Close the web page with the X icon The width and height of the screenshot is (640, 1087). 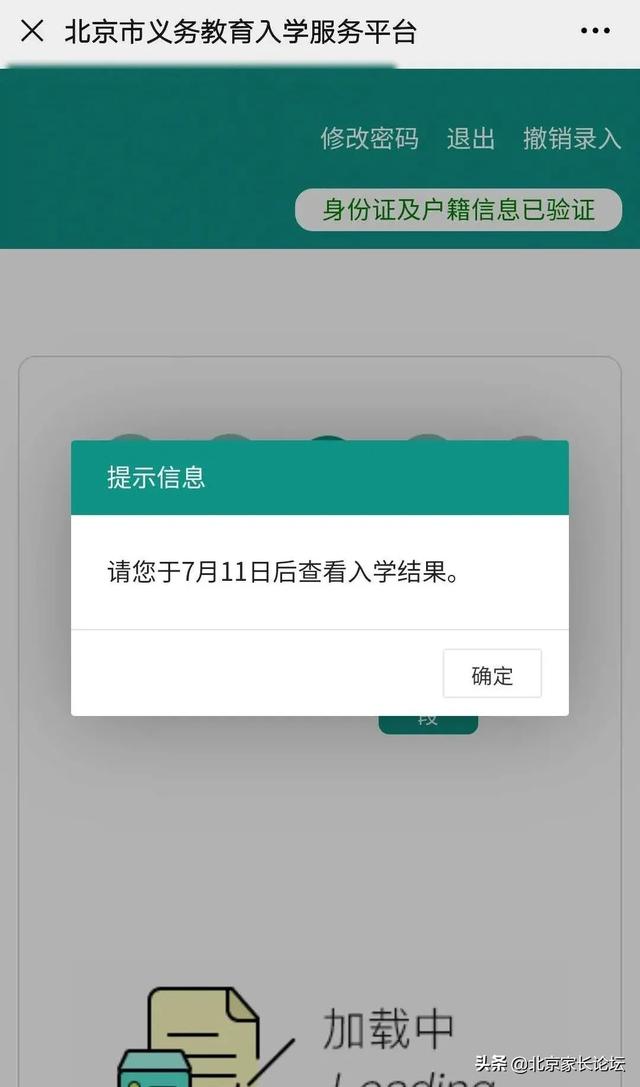(32, 31)
